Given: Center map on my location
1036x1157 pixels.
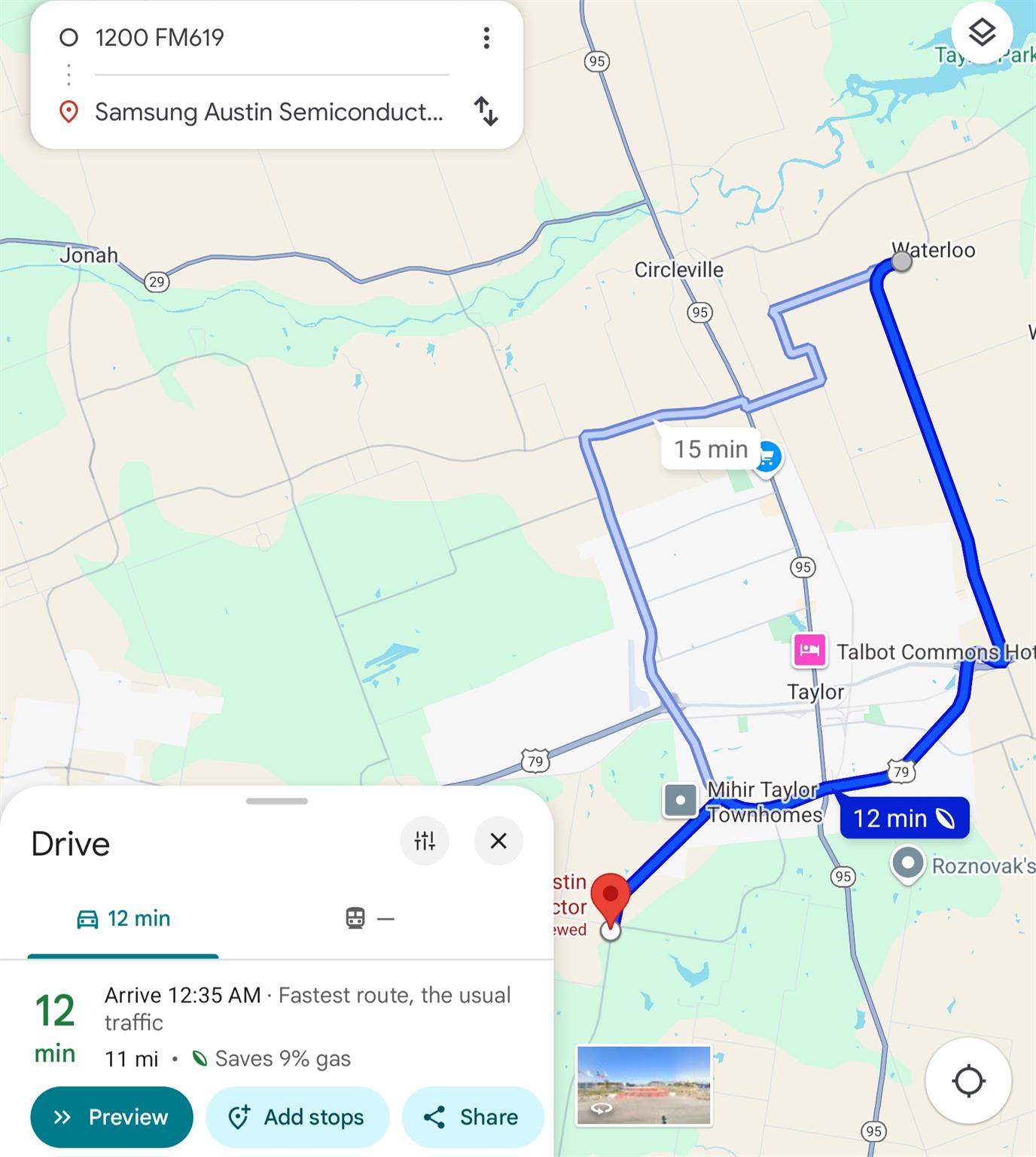Looking at the screenshot, I should (968, 1081).
